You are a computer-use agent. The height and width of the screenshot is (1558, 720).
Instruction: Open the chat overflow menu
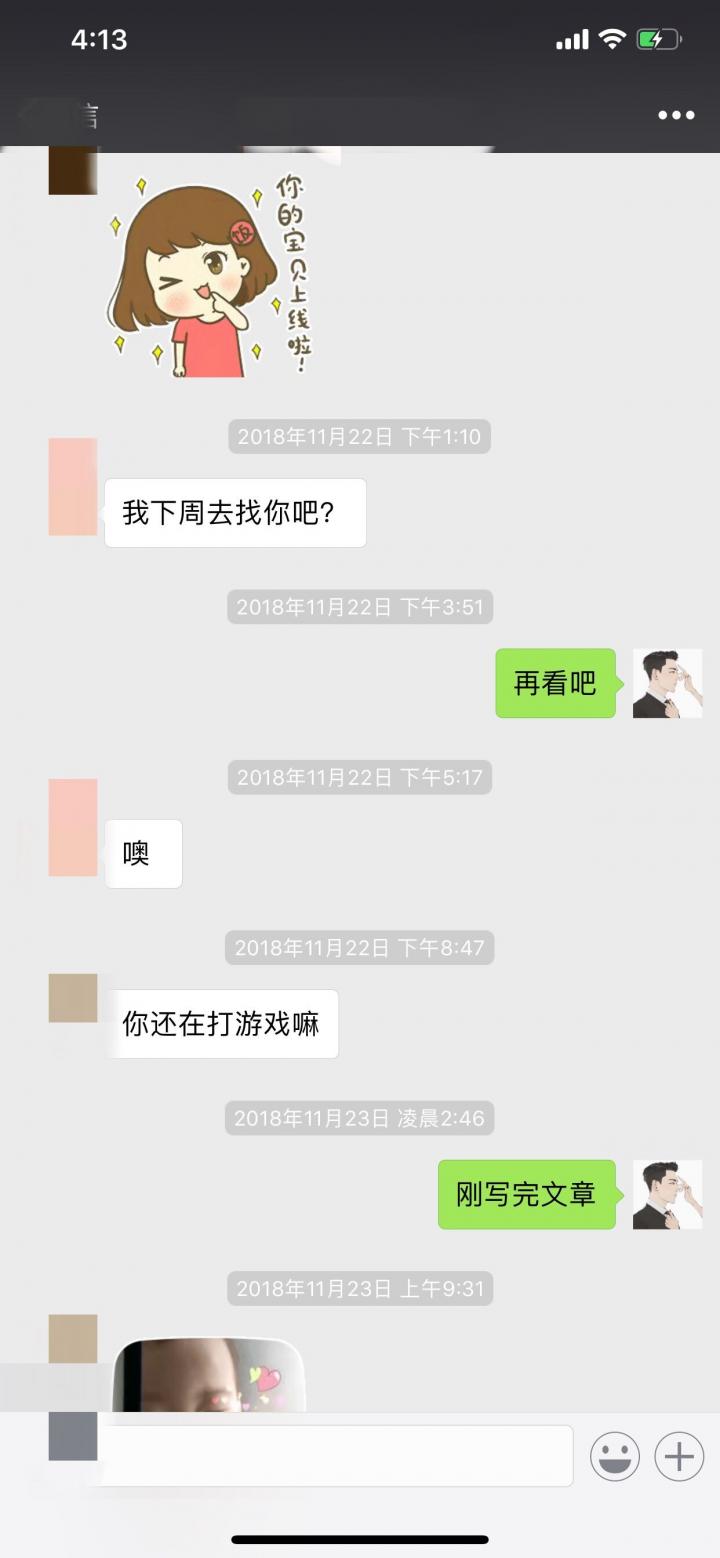[676, 115]
